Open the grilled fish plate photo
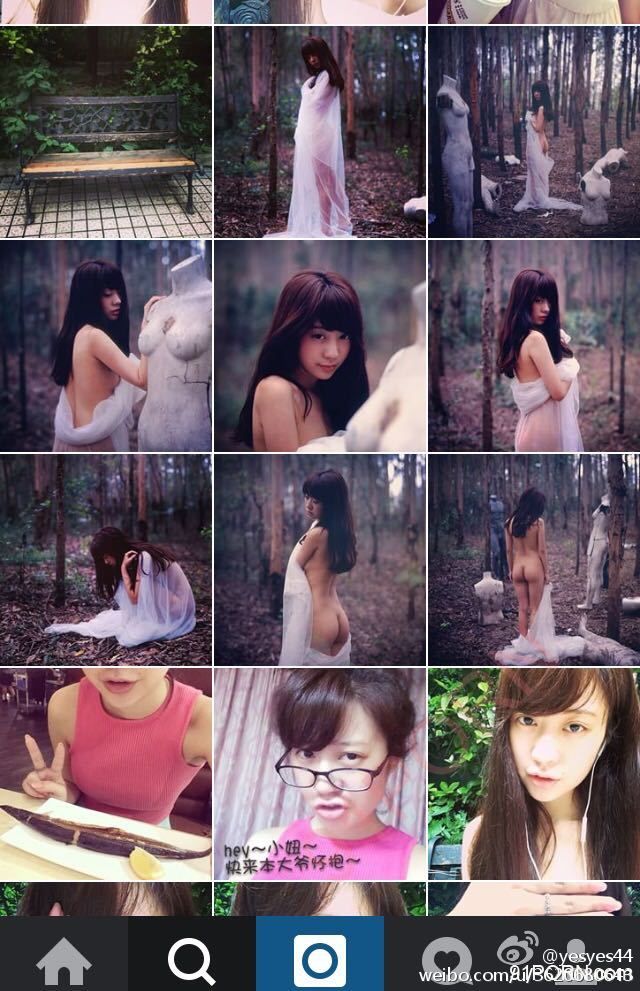Viewport: 640px width, 991px height. click(106, 774)
